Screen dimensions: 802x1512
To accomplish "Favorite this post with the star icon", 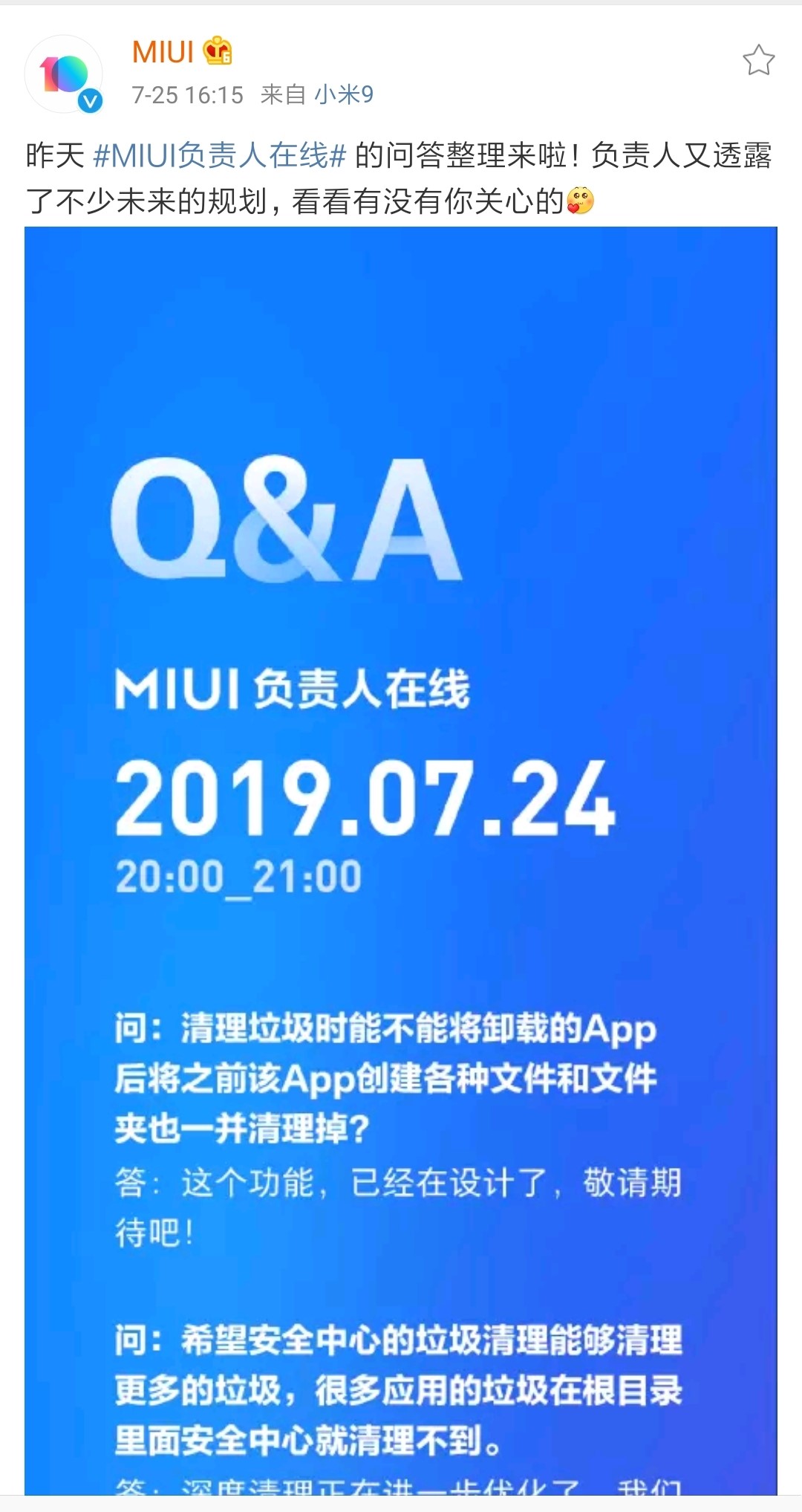I will coord(758,60).
